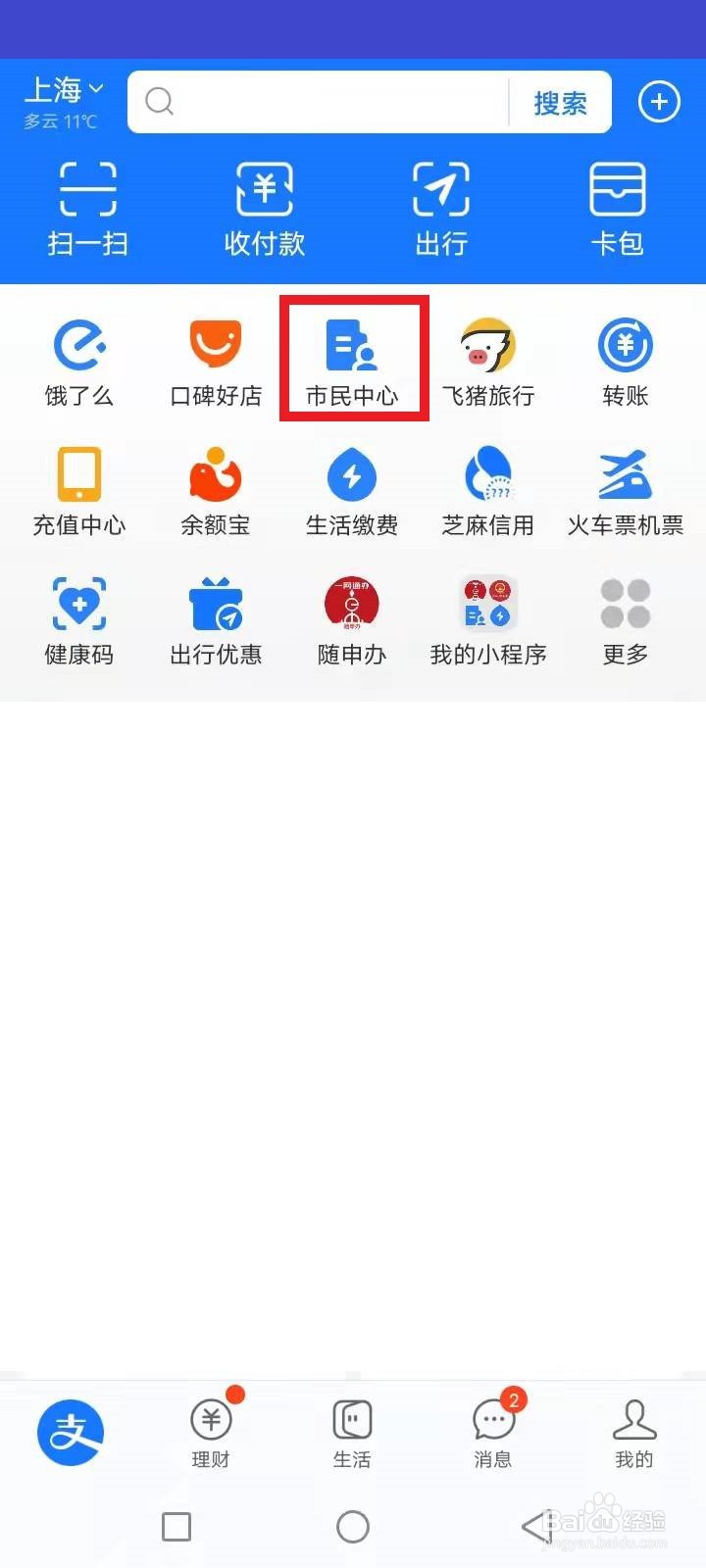
Task: Open 出行 transport
Action: [x=441, y=209]
